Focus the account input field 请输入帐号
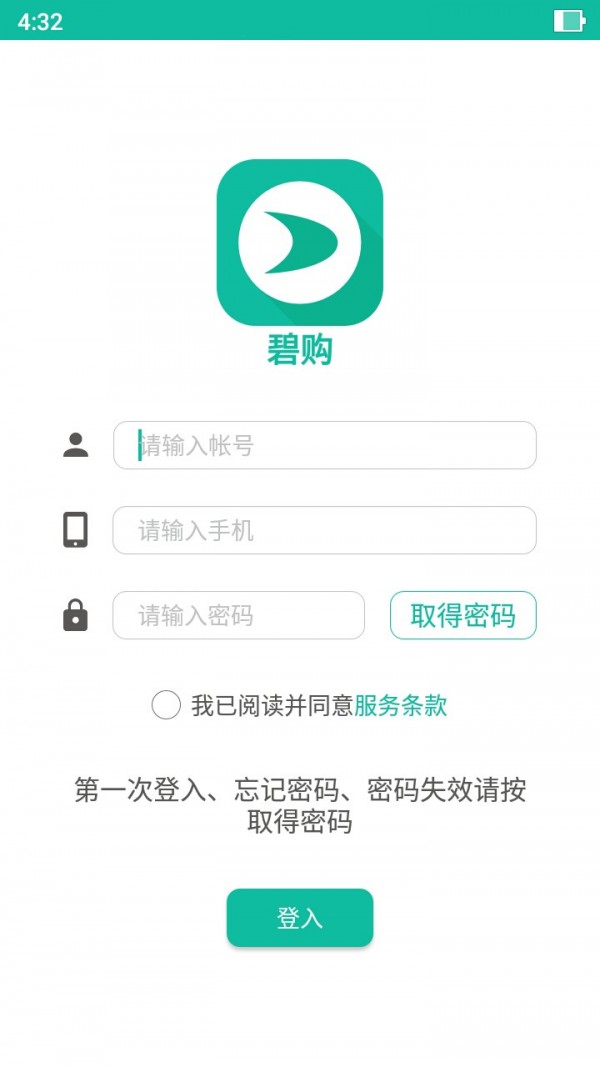The width and height of the screenshot is (600, 1067). (x=324, y=445)
